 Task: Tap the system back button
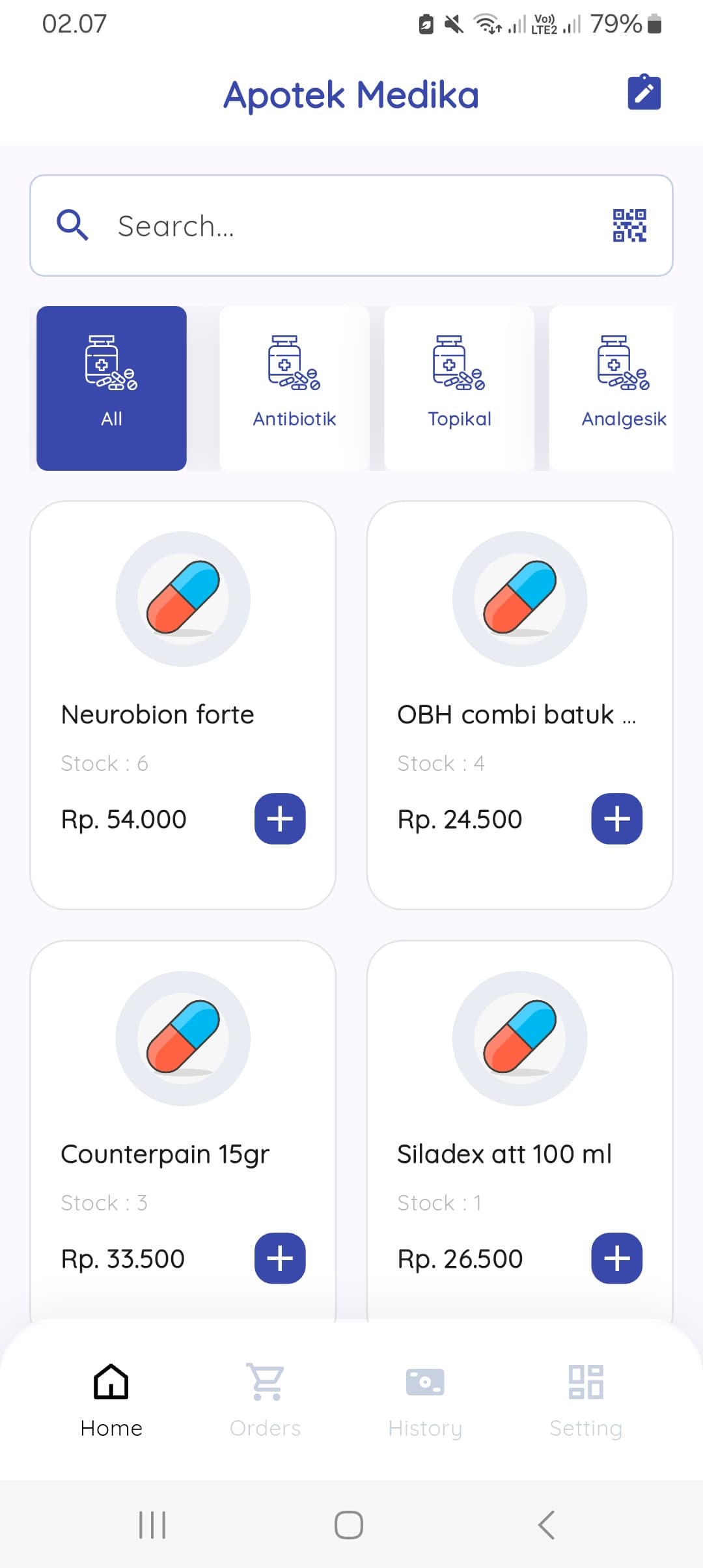point(546,1525)
